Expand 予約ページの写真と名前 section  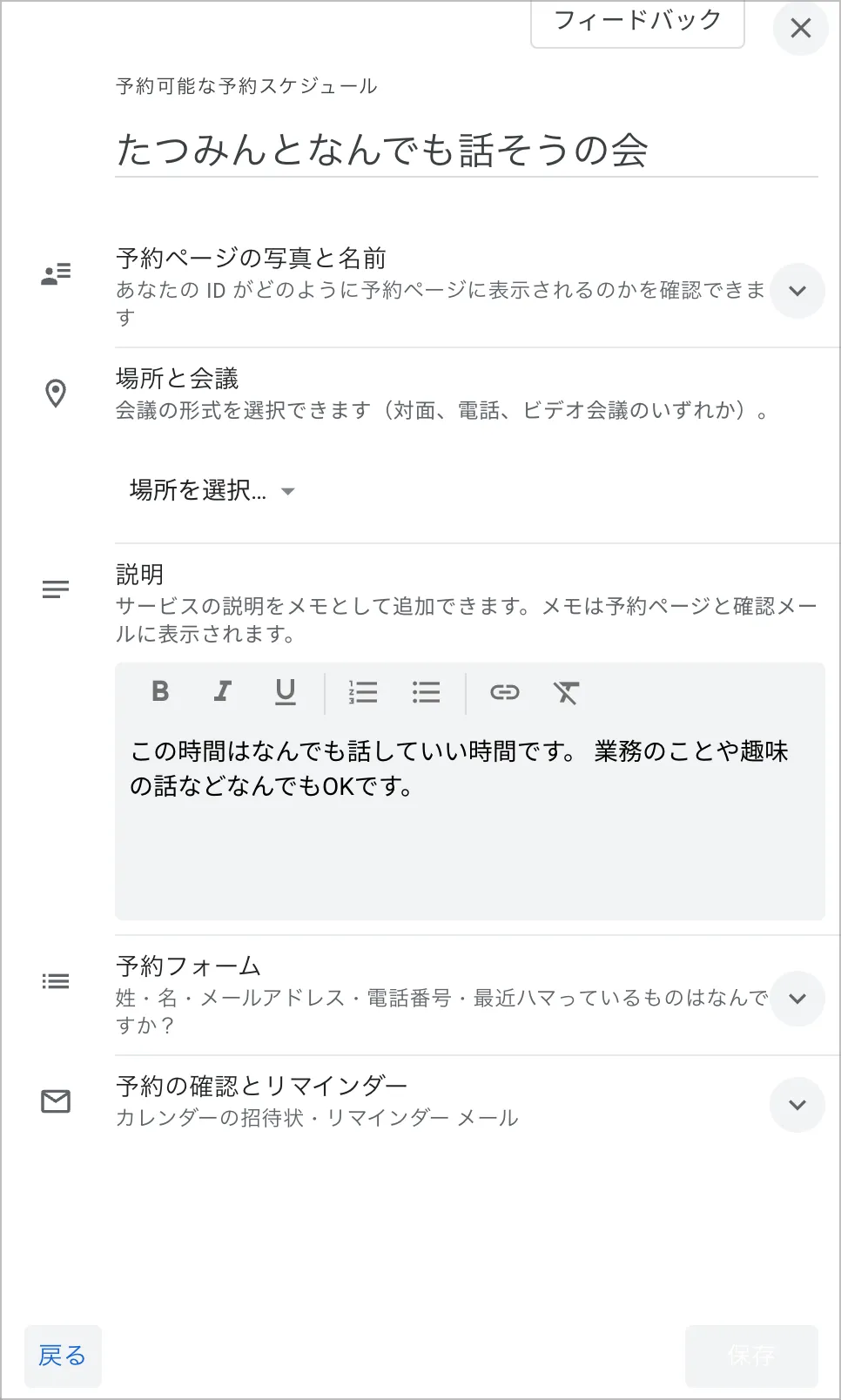(797, 291)
